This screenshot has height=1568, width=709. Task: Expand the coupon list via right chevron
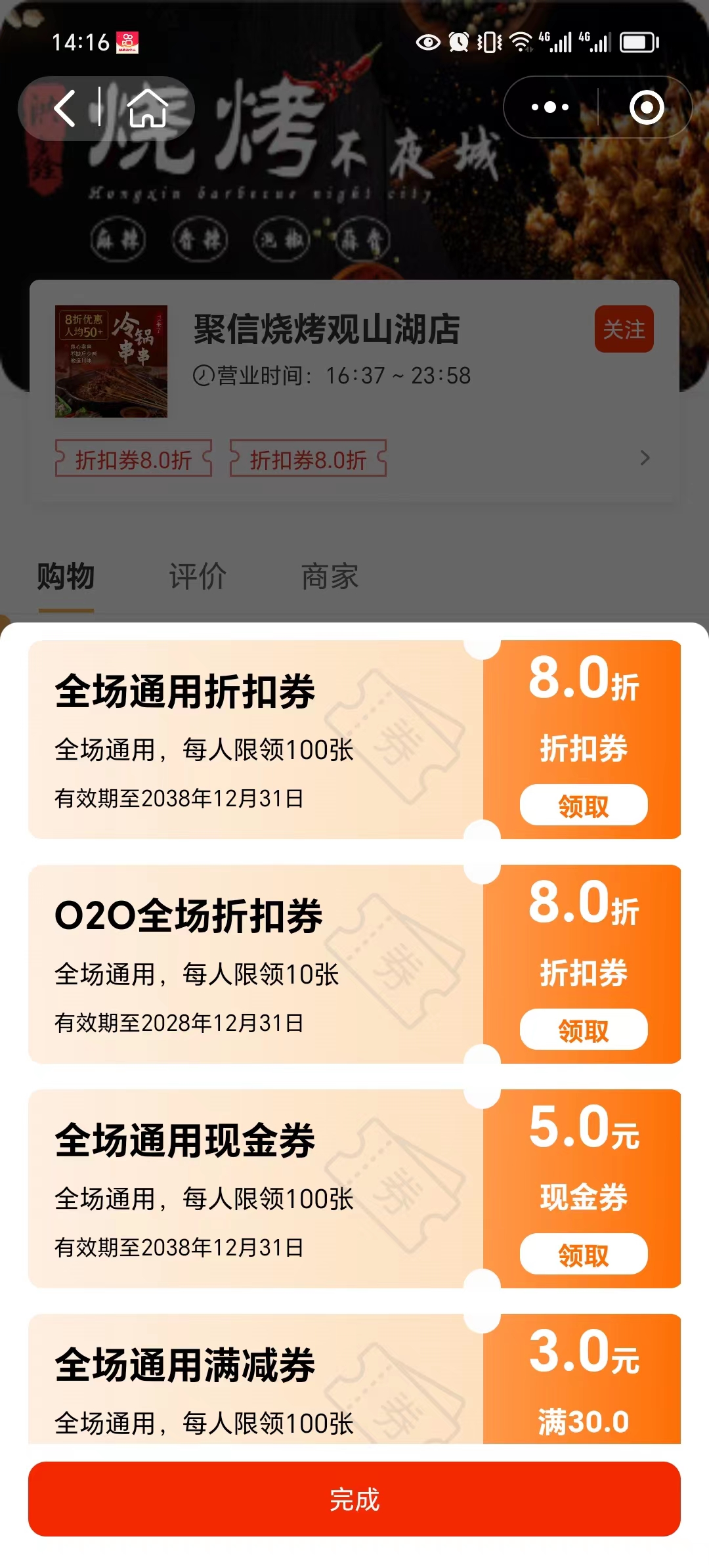click(x=645, y=459)
